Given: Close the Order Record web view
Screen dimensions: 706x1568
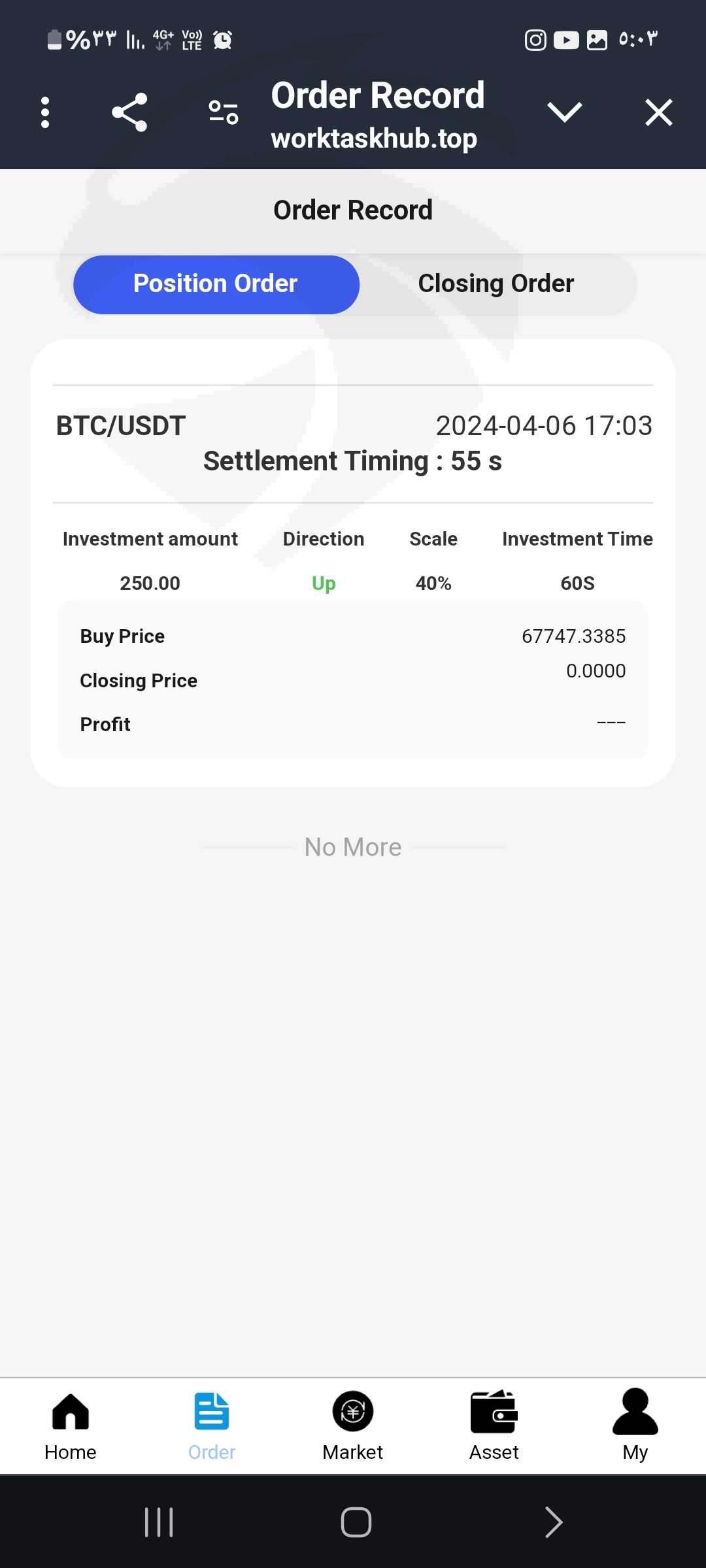Looking at the screenshot, I should click(659, 112).
